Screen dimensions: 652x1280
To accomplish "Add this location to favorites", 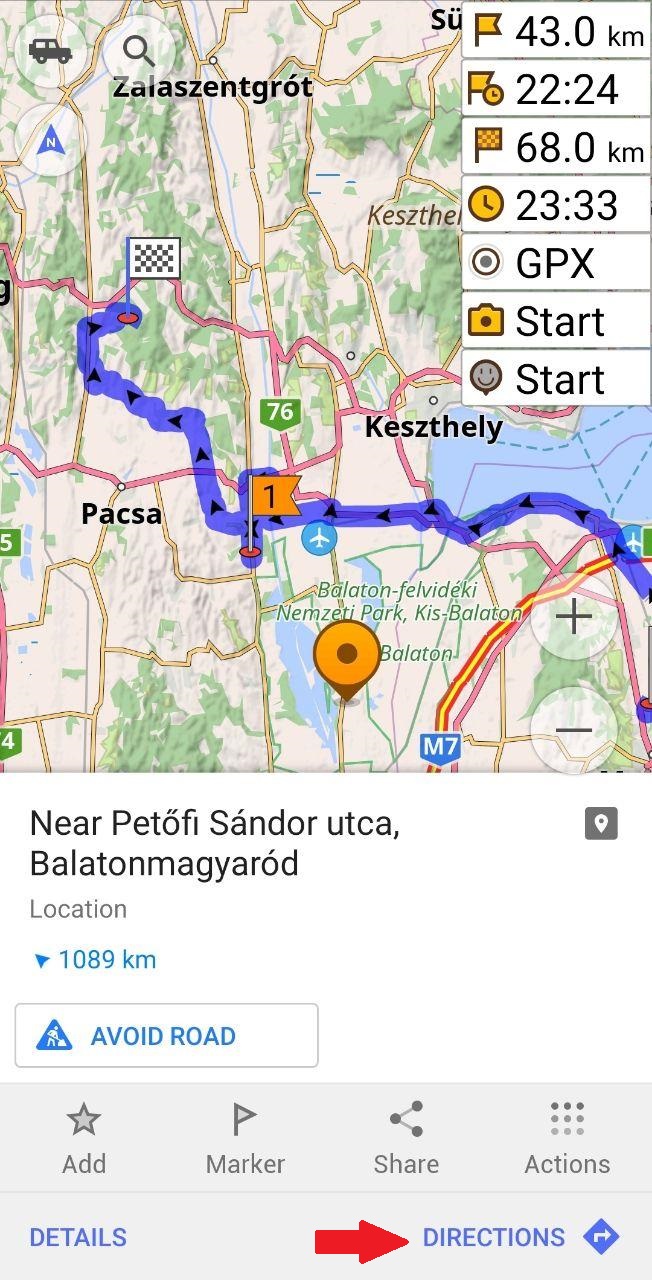I will click(x=84, y=1138).
